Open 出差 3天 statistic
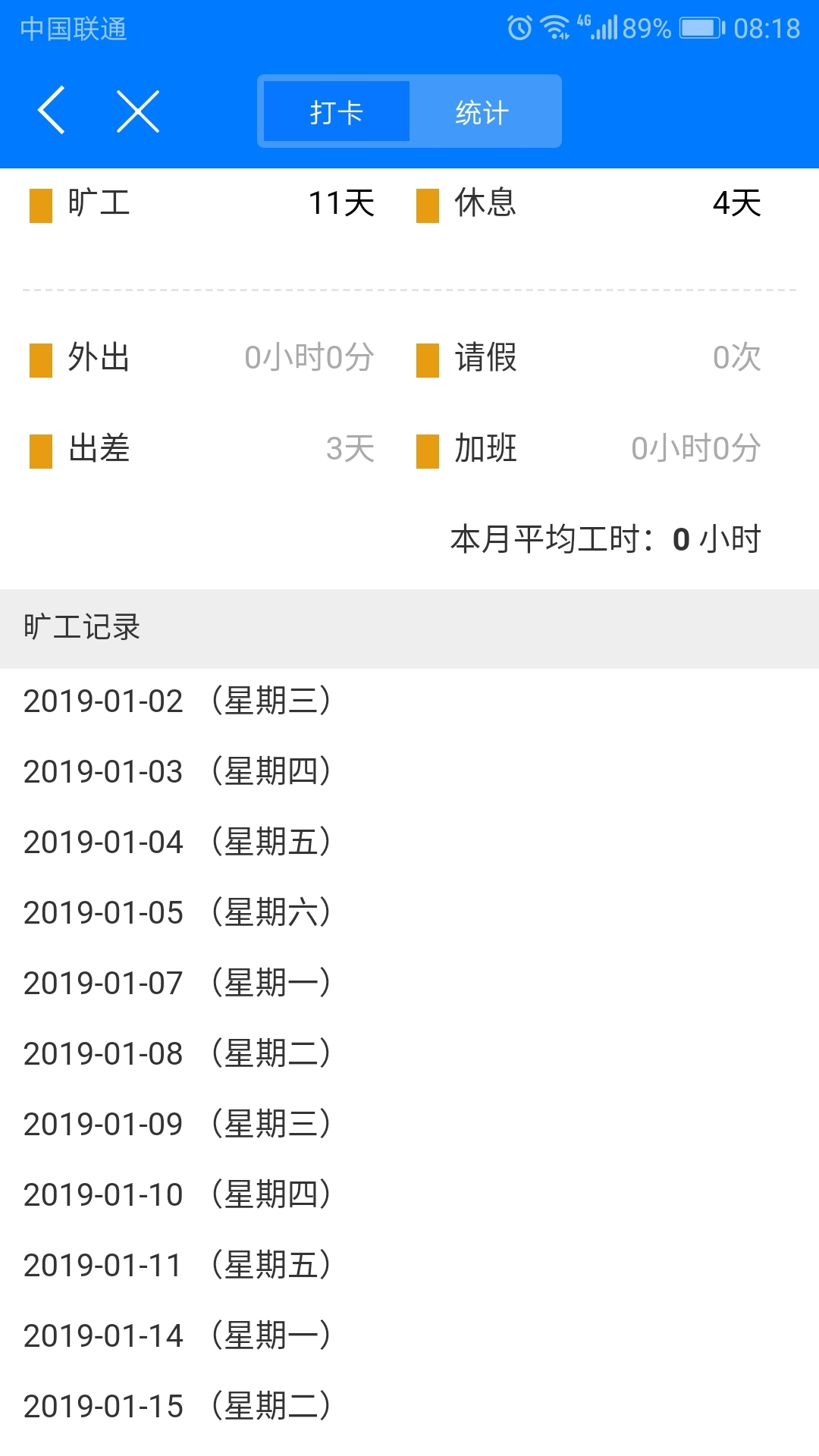Image resolution: width=819 pixels, height=1456 pixels. point(202,449)
